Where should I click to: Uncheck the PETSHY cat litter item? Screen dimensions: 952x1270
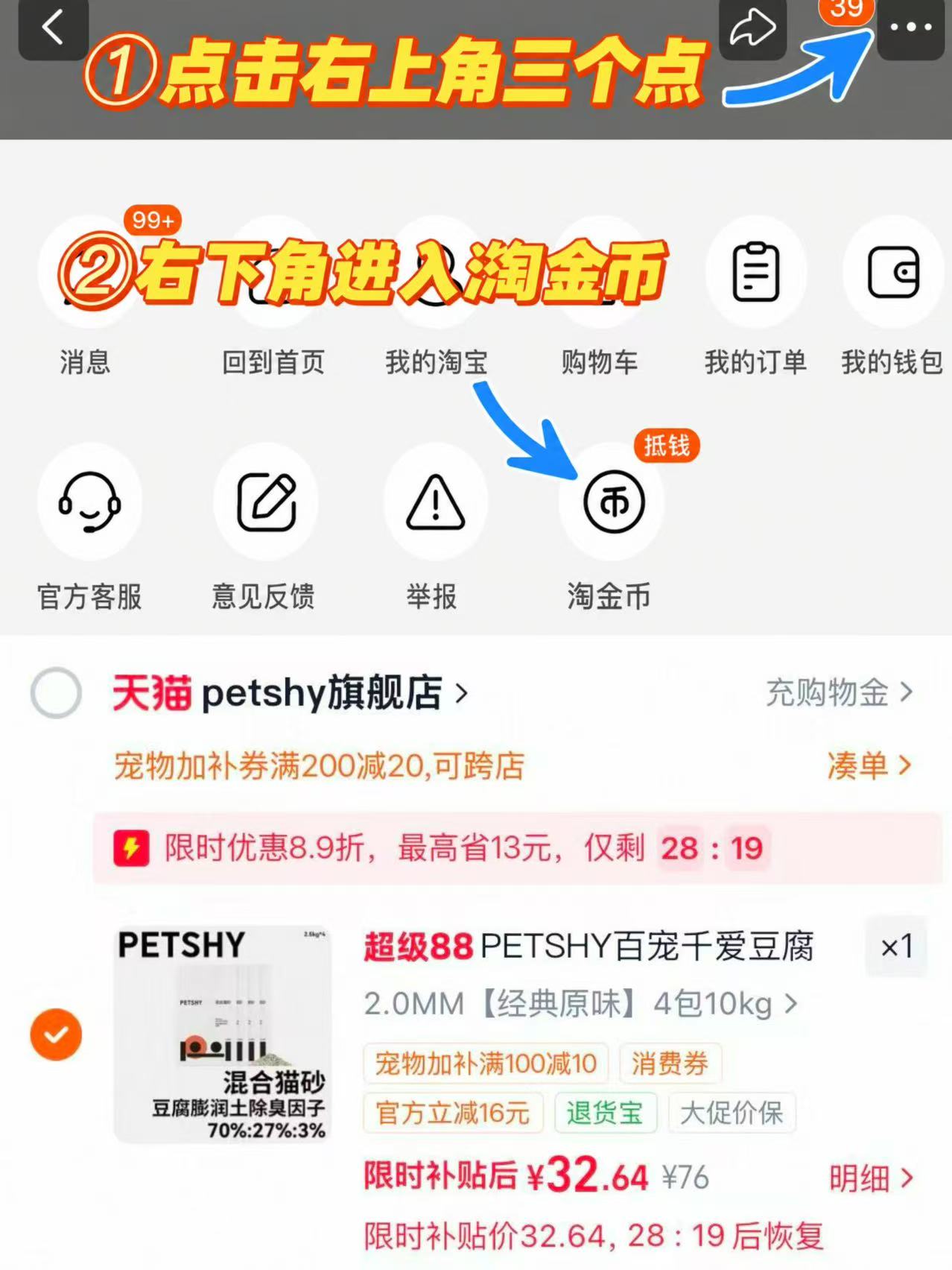(x=56, y=1034)
